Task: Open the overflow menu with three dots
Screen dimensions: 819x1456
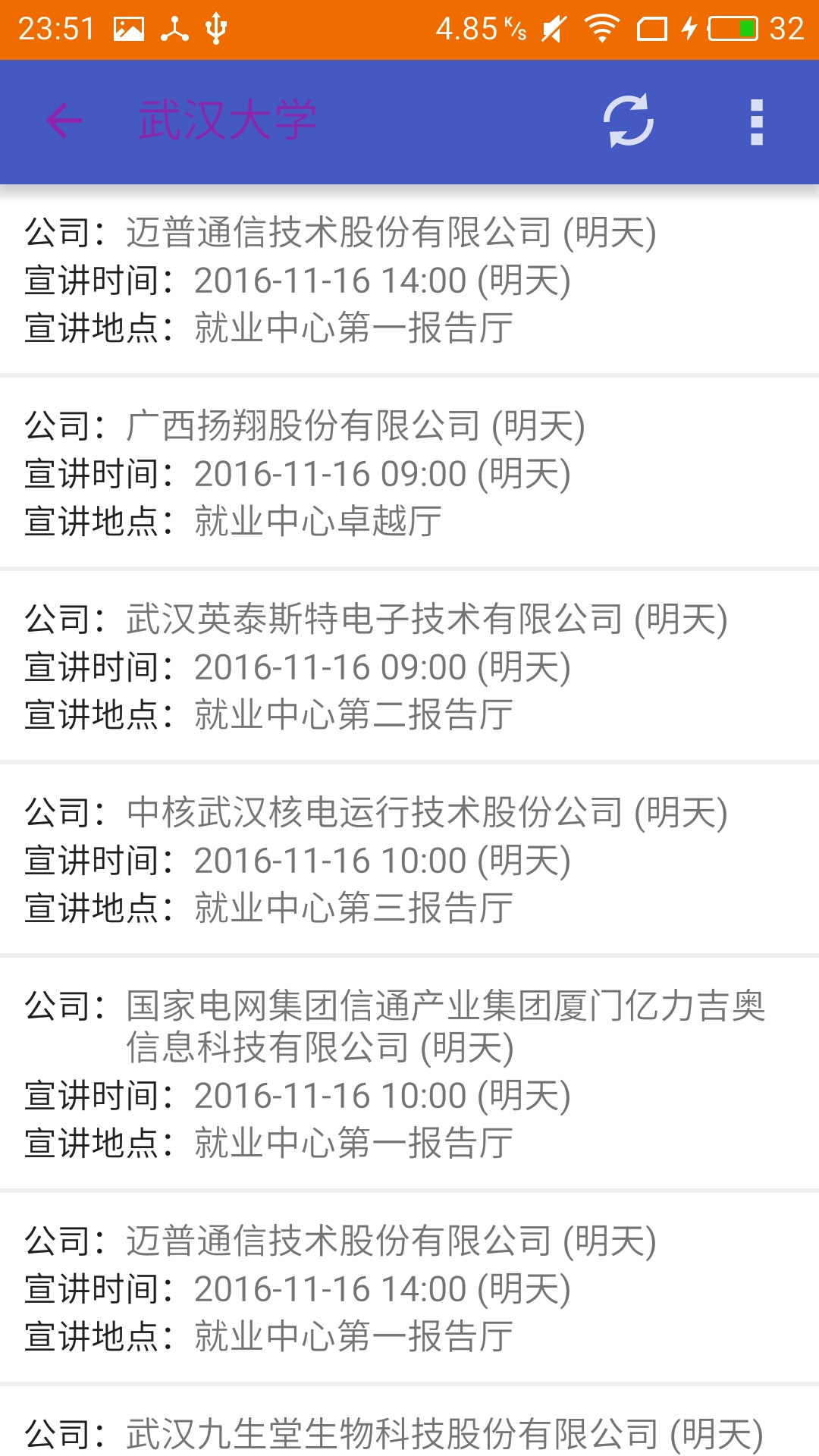Action: point(755,121)
